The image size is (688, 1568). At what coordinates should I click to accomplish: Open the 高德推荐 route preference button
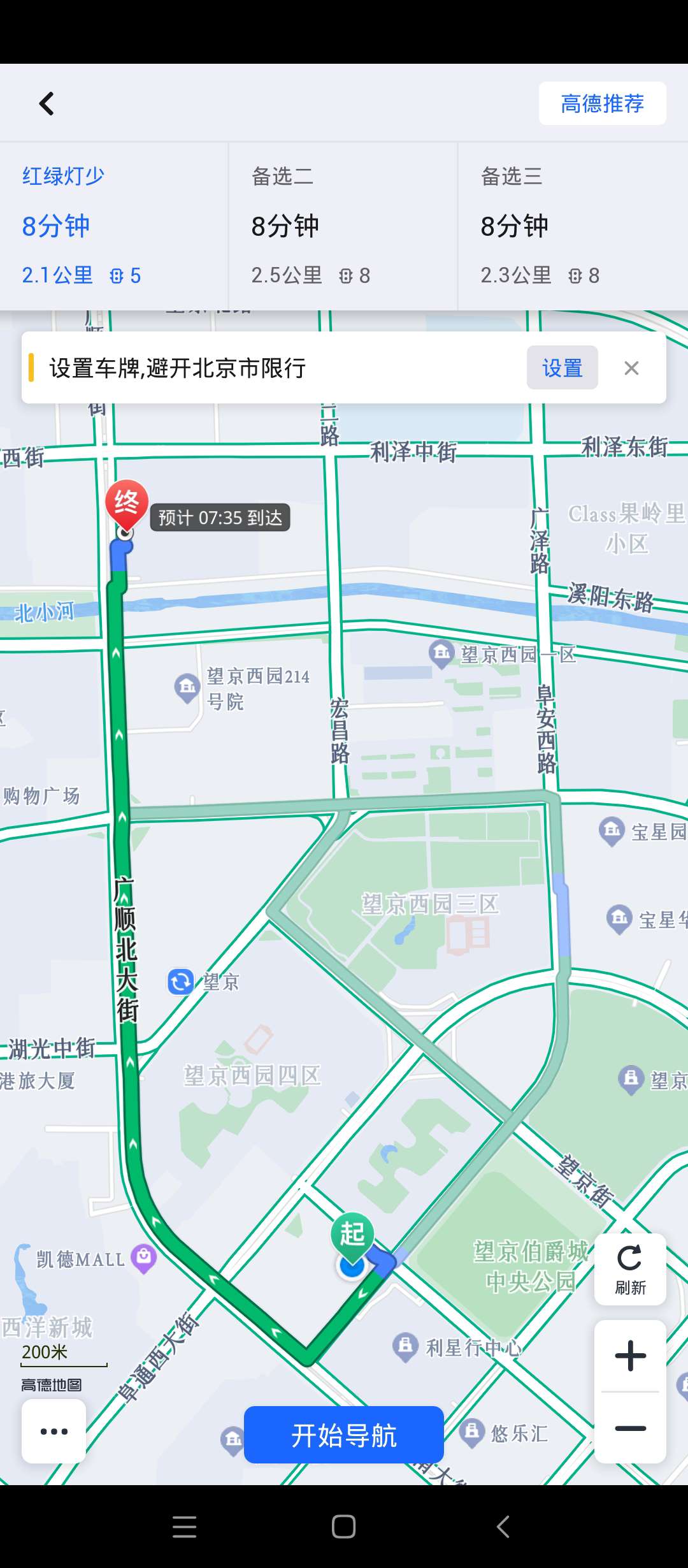coord(602,103)
